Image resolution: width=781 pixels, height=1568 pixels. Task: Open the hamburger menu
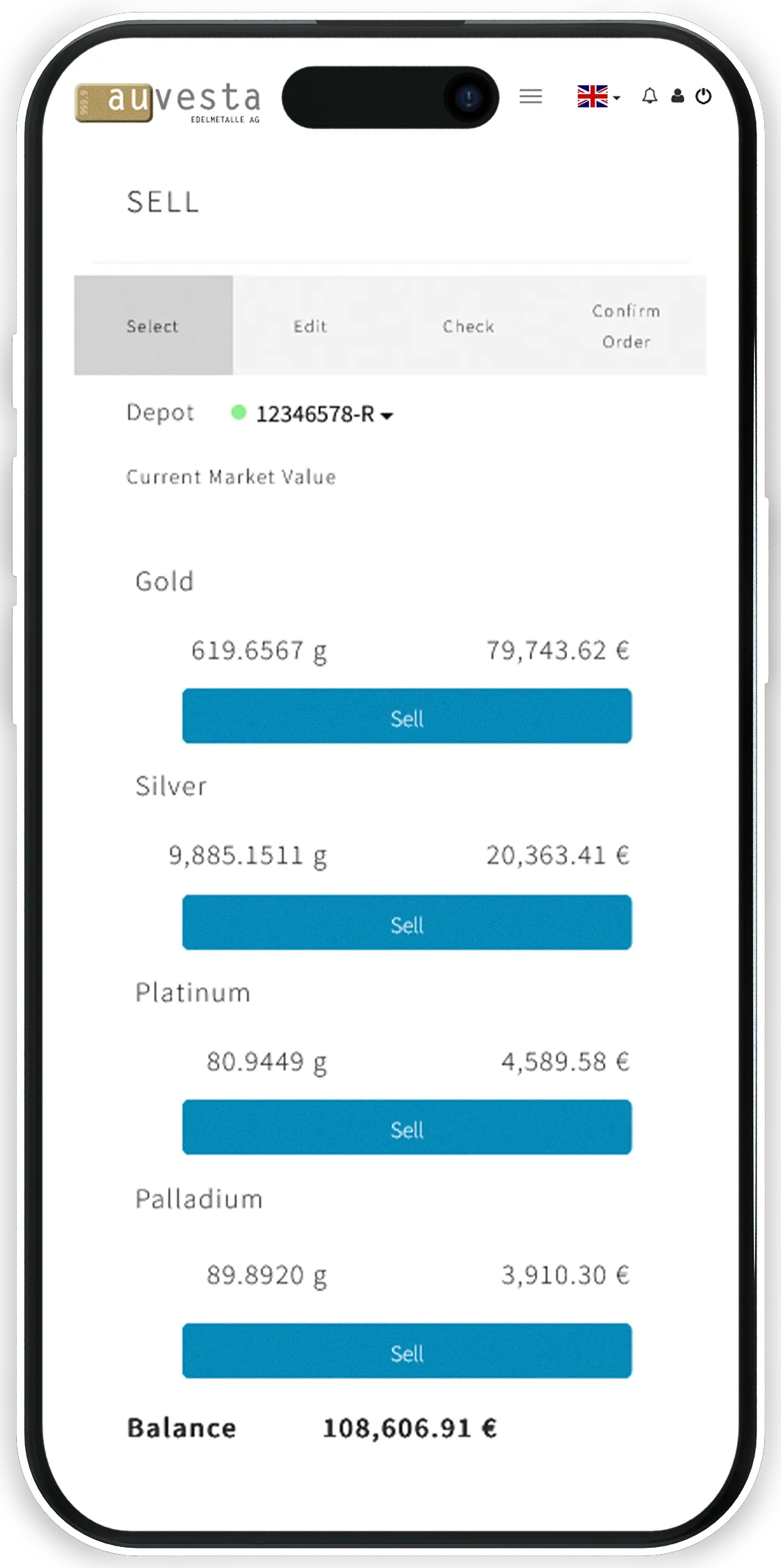(x=530, y=96)
